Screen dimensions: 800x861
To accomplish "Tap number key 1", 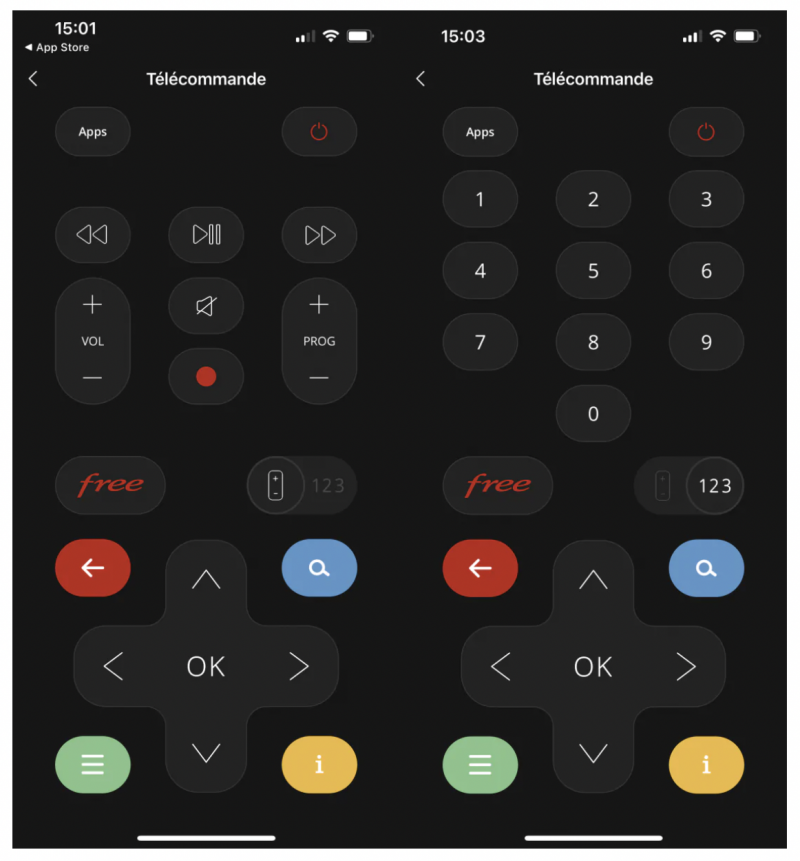I will pyautogui.click(x=480, y=200).
